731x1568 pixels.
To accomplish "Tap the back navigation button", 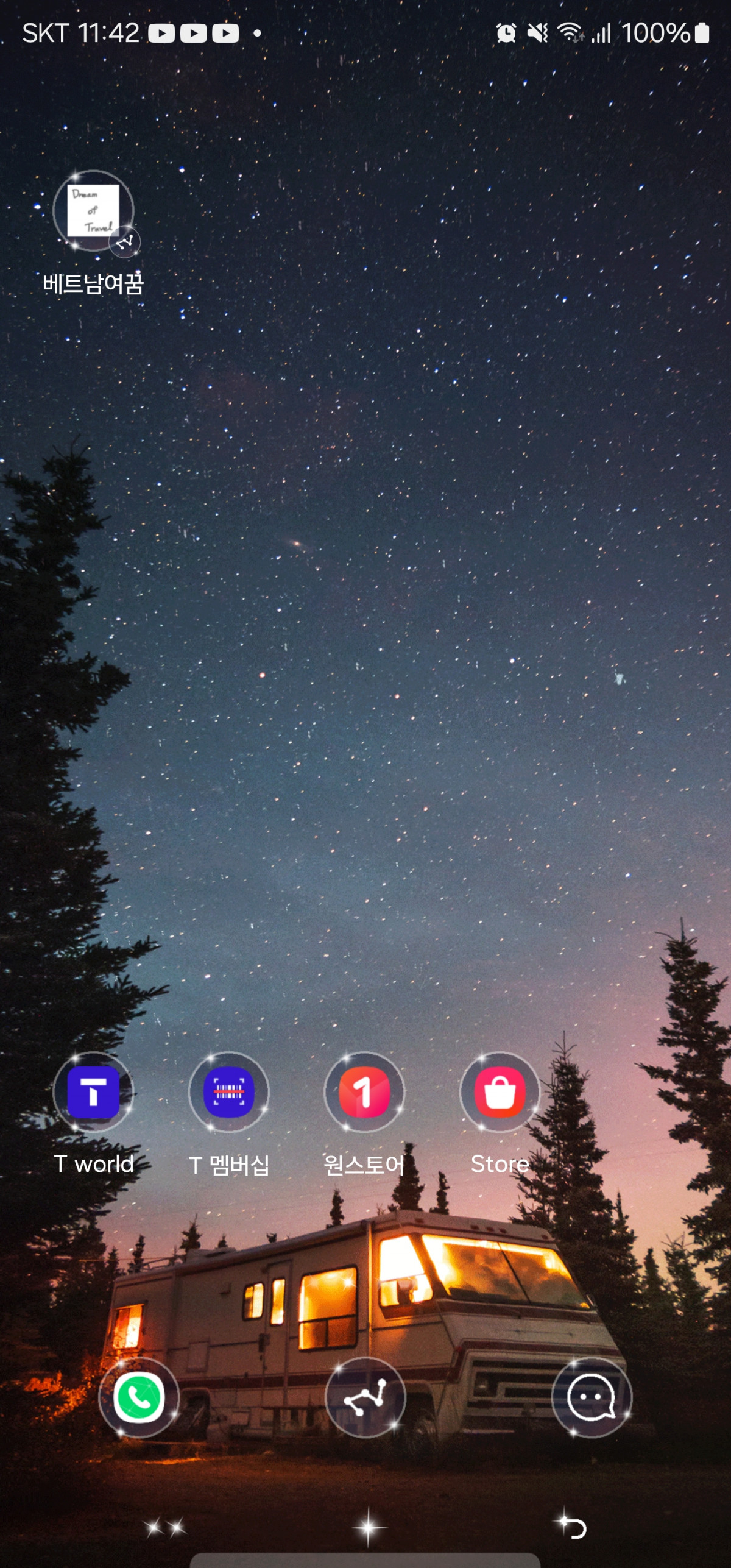I will (x=573, y=1528).
